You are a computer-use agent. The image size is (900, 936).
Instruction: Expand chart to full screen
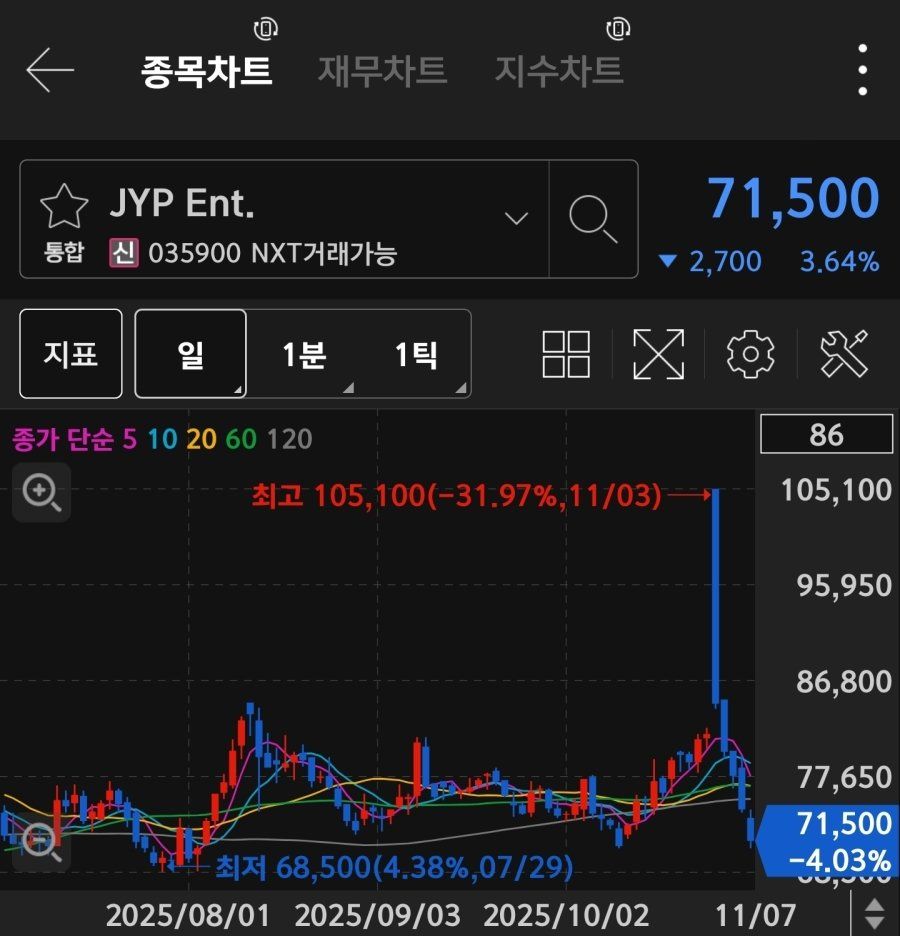point(659,354)
